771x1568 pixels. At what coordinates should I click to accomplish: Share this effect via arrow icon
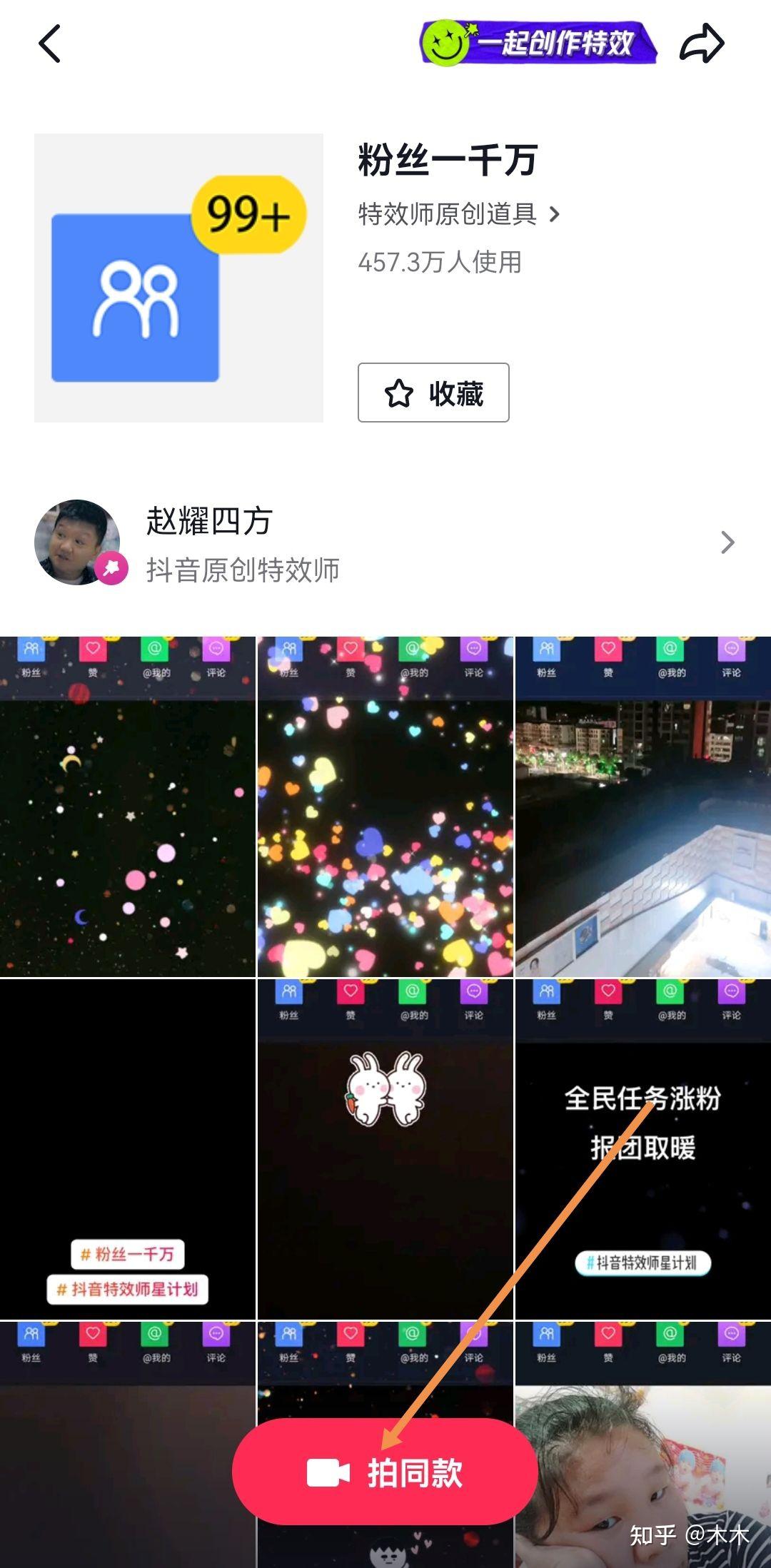(x=701, y=44)
